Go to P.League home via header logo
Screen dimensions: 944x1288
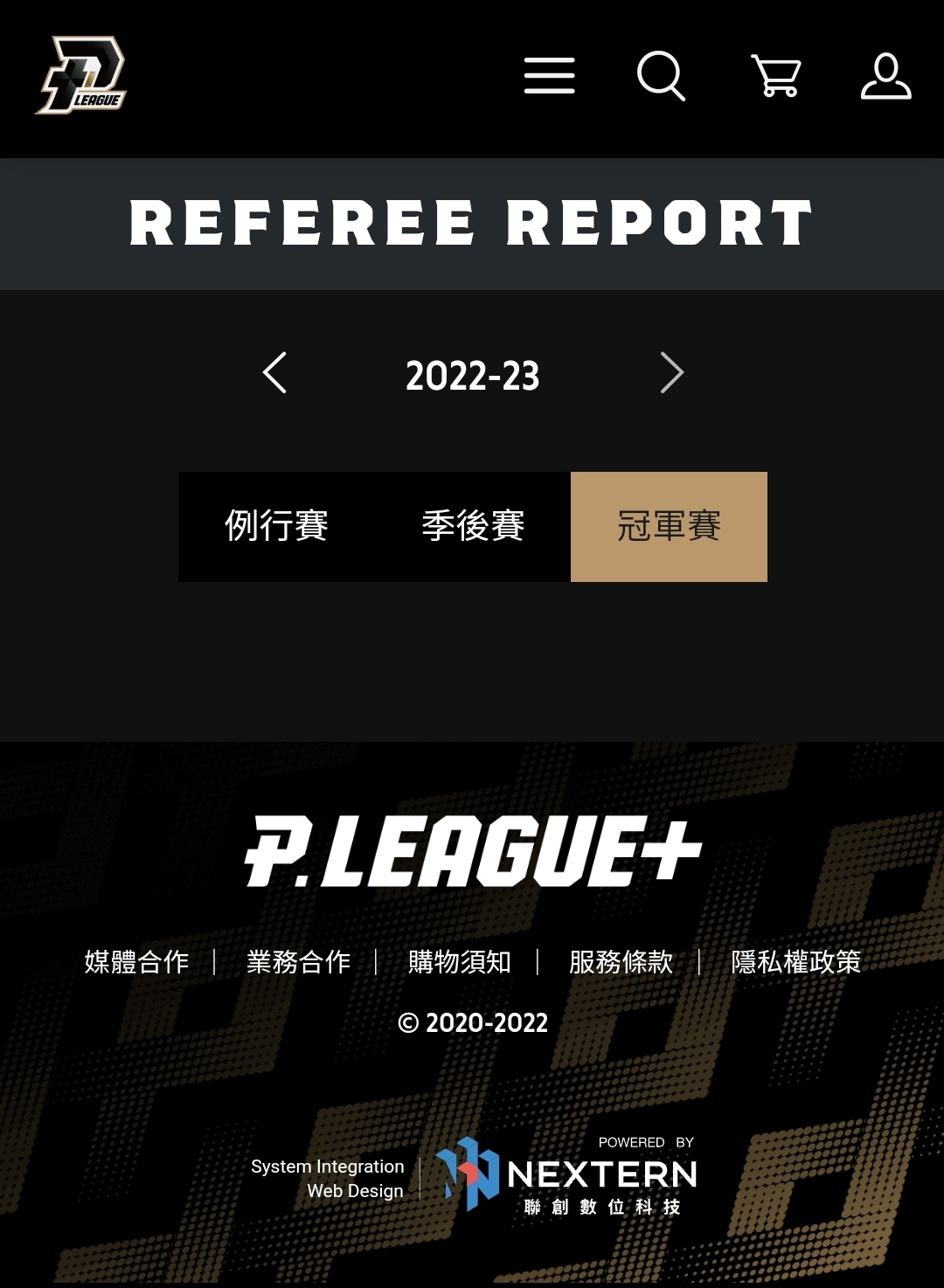click(x=82, y=76)
